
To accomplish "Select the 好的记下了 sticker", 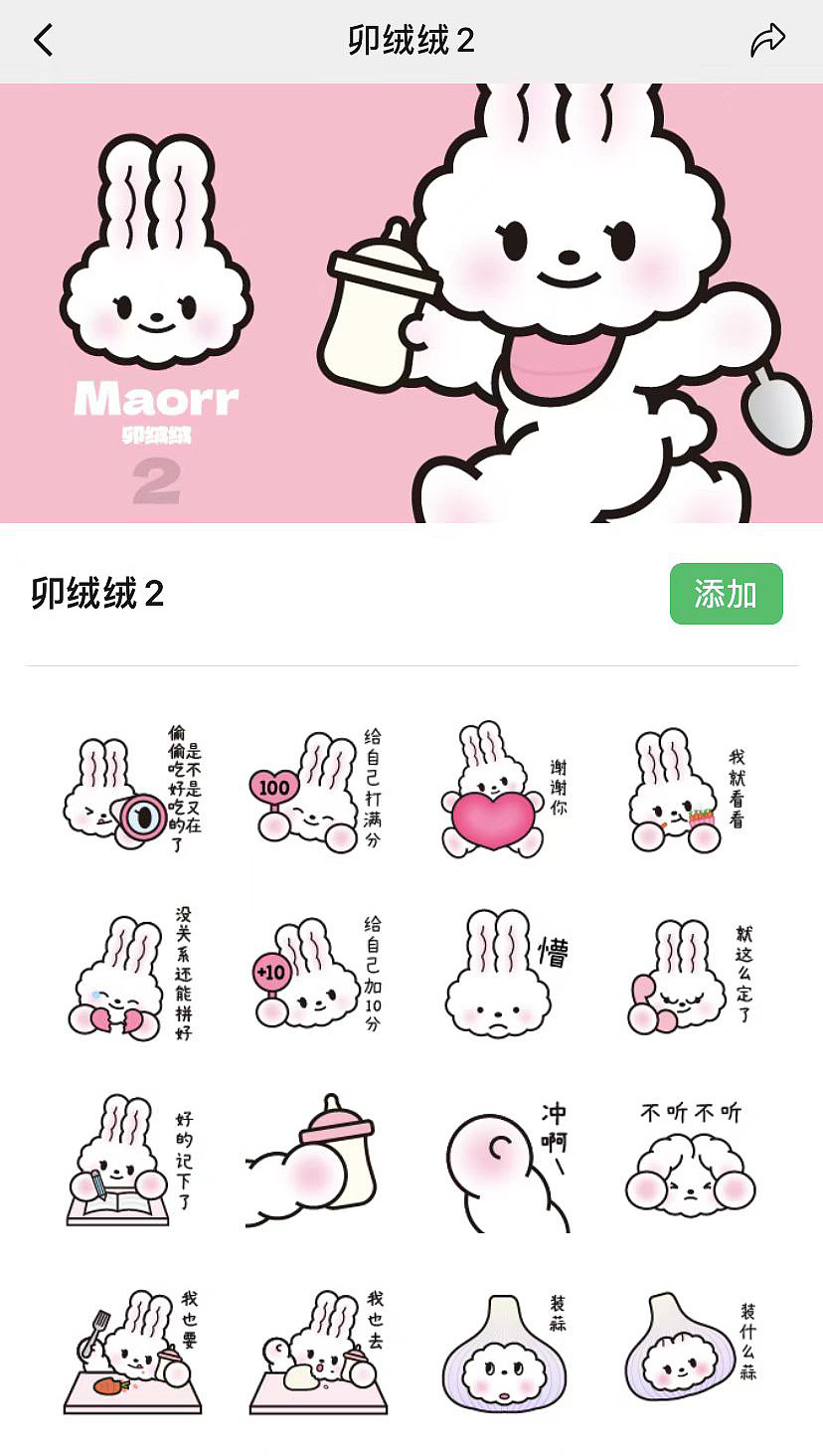I will click(x=131, y=1161).
